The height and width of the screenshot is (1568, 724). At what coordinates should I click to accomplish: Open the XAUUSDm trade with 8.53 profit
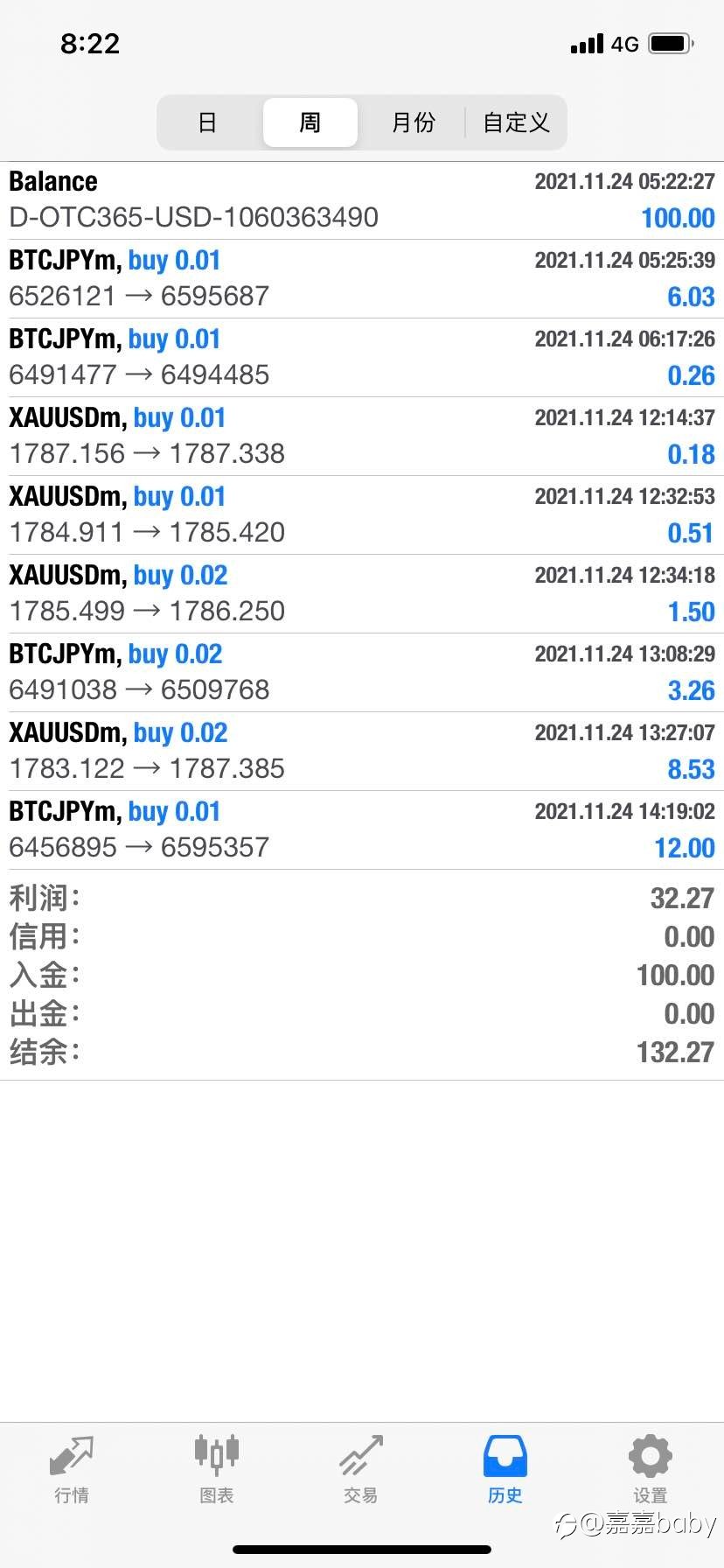362,752
